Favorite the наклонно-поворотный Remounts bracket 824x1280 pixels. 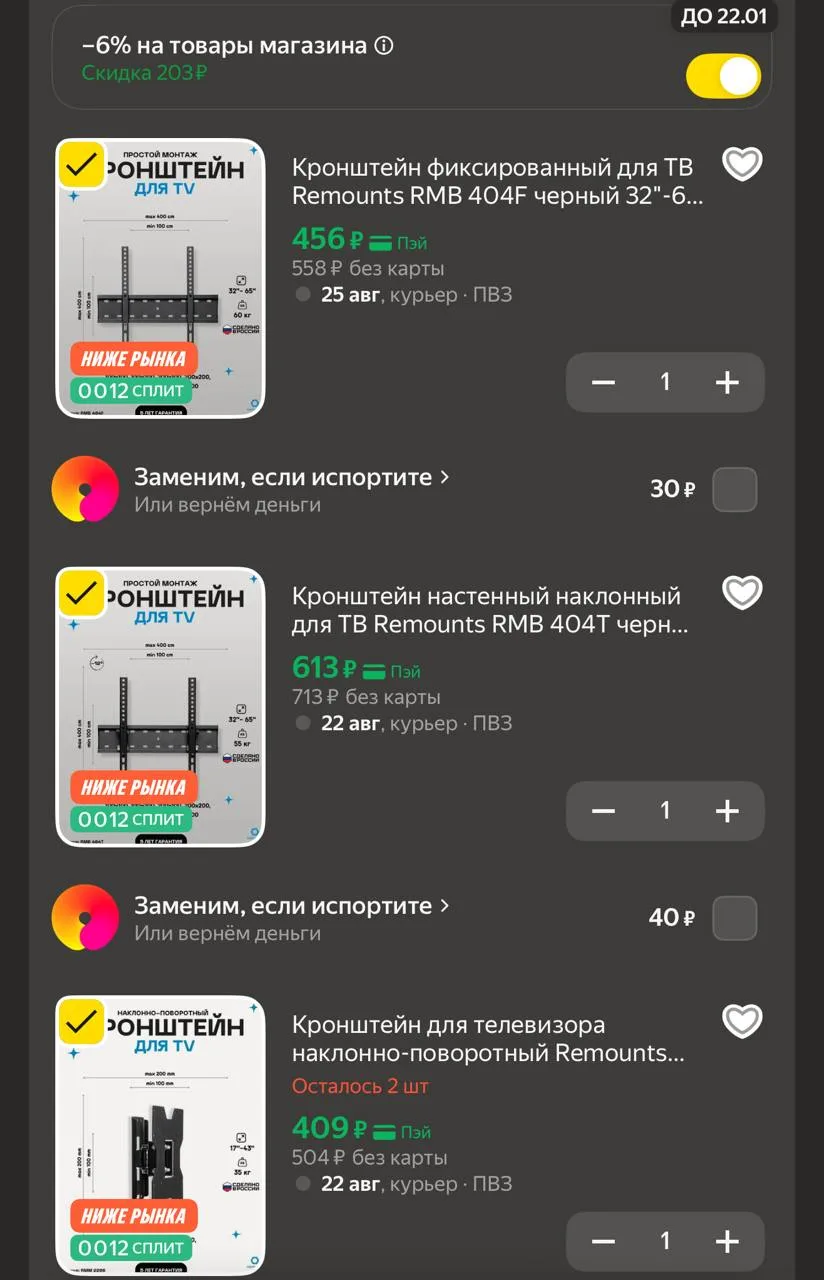[742, 1022]
